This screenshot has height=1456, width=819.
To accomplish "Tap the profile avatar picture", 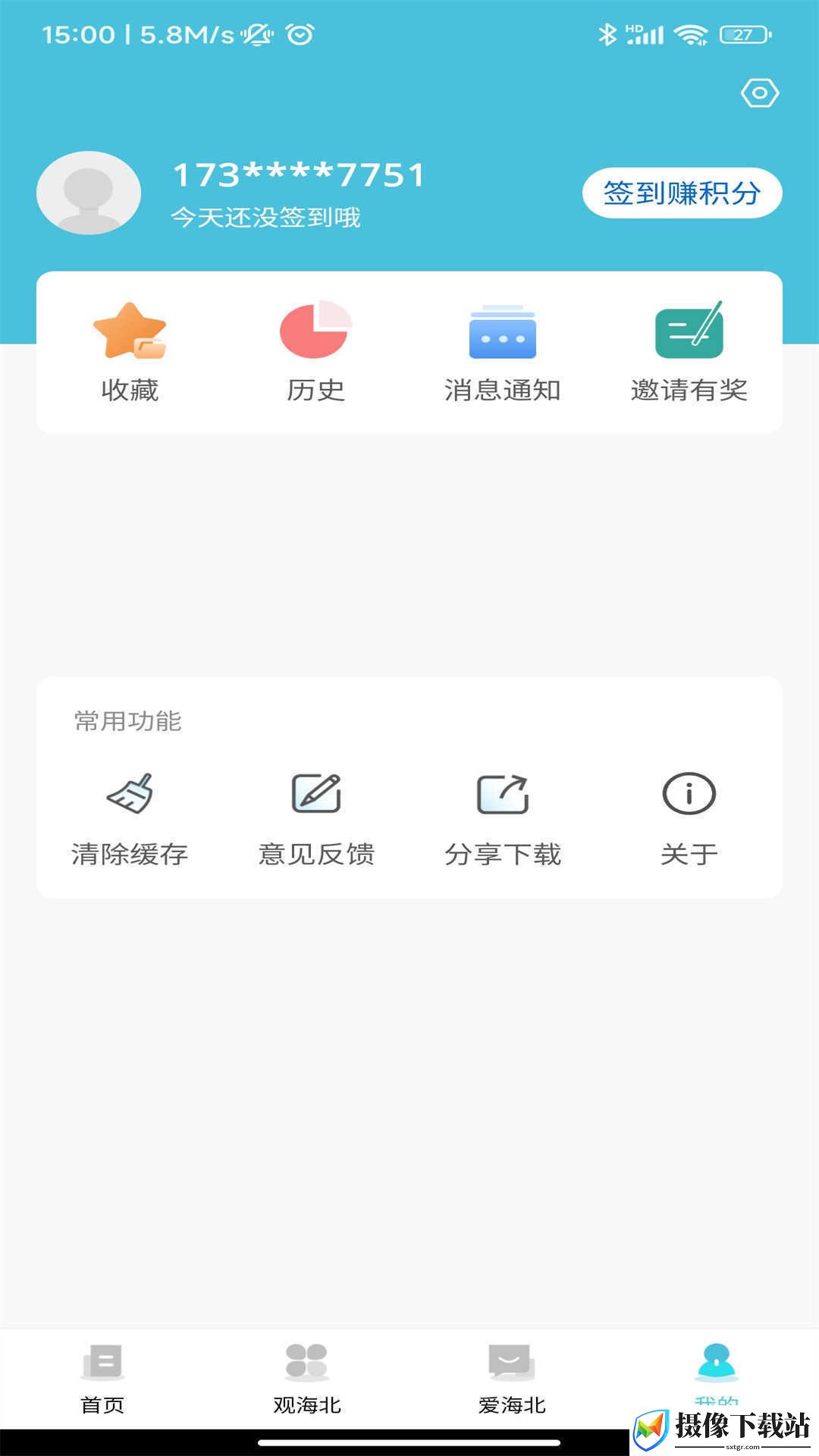I will [89, 193].
